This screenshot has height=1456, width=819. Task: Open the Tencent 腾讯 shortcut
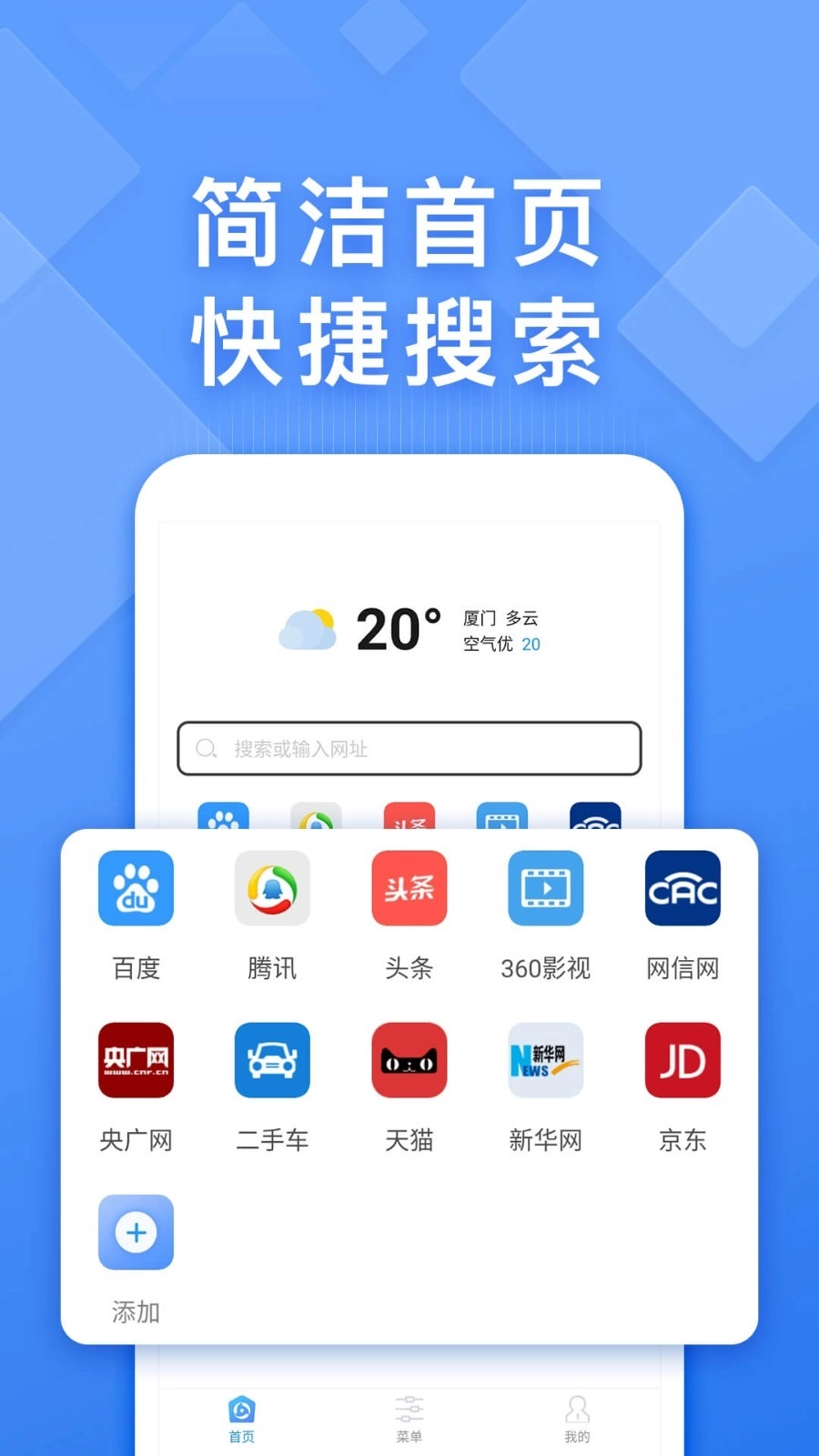[x=271, y=889]
